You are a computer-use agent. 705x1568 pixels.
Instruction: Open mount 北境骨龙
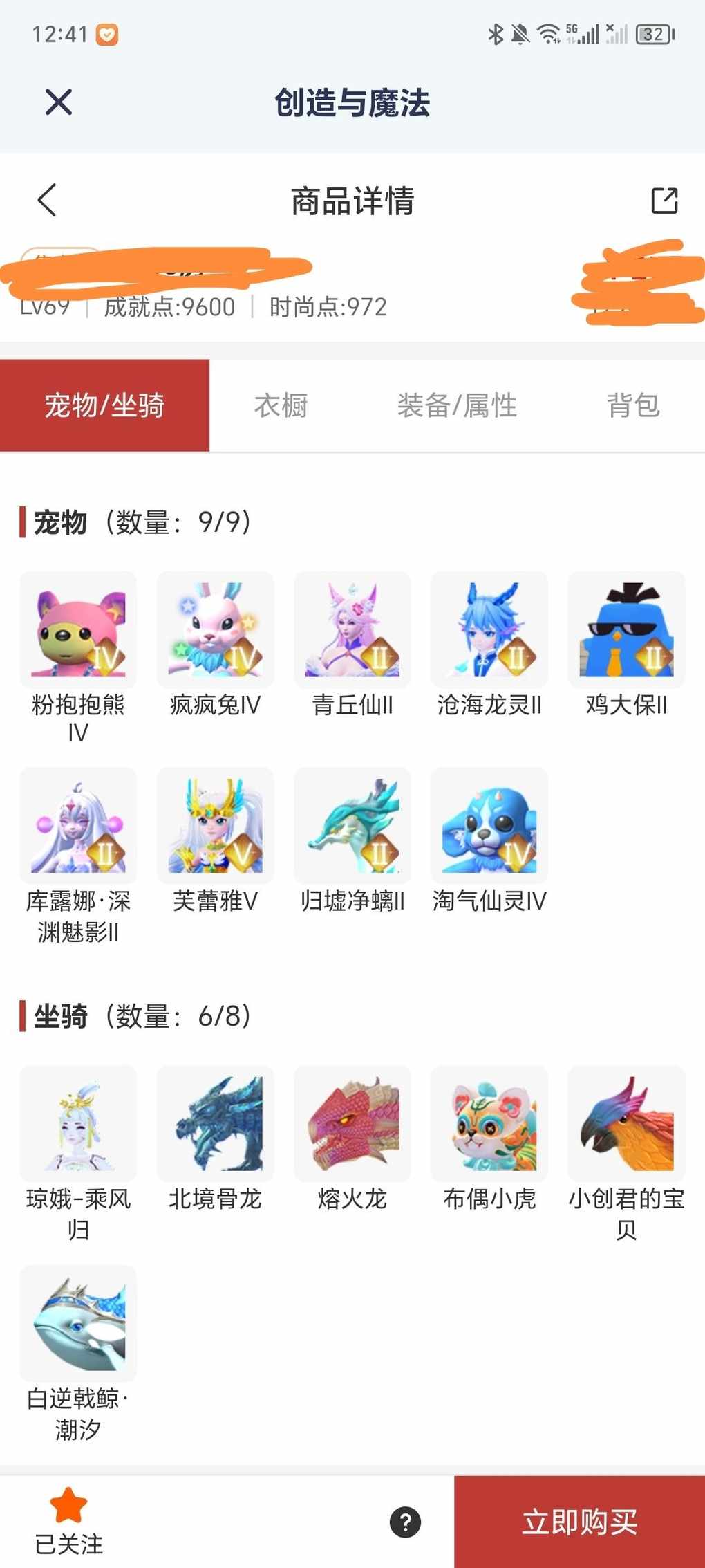tap(215, 1124)
